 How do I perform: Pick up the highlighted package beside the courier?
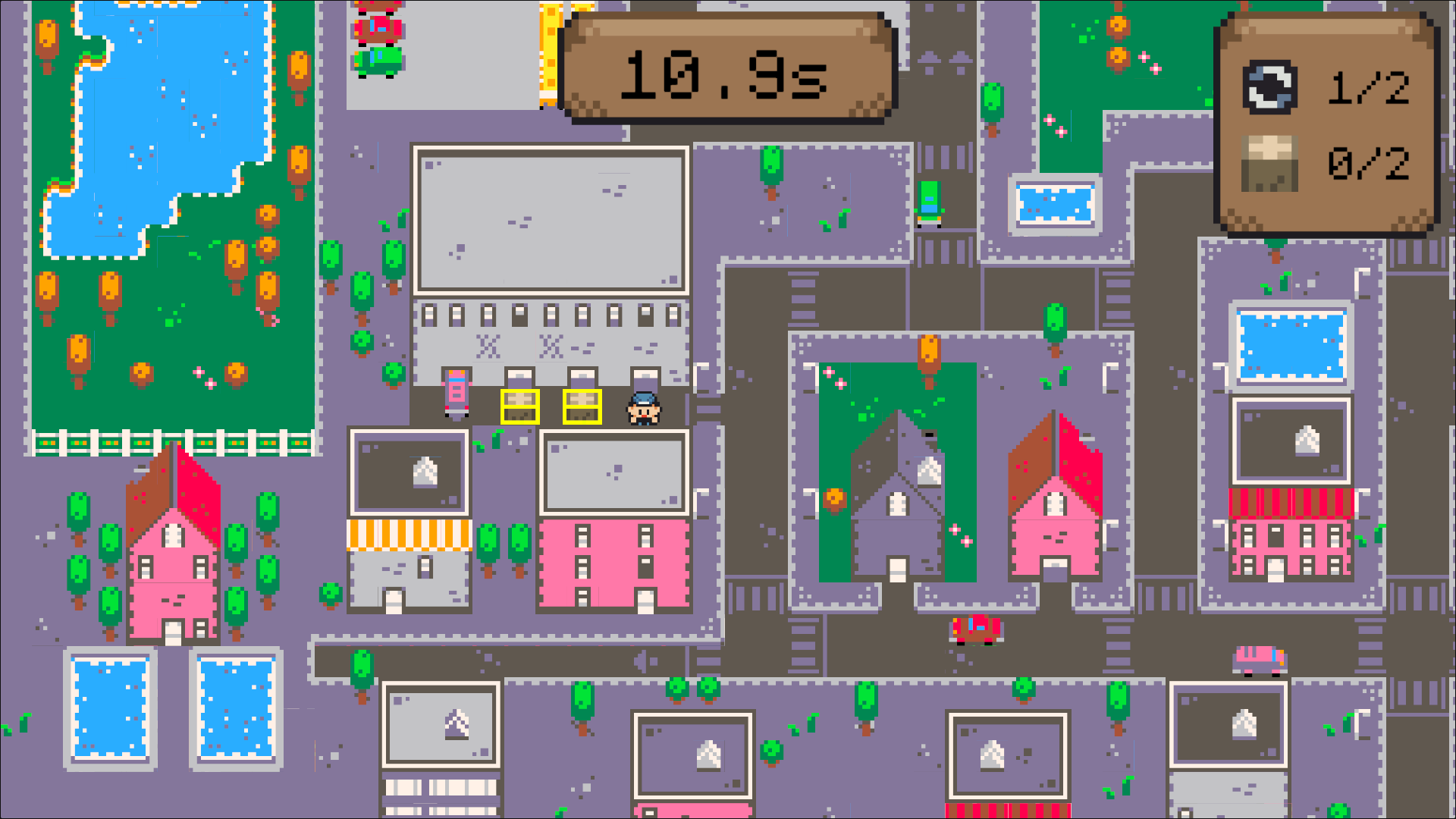coord(582,406)
